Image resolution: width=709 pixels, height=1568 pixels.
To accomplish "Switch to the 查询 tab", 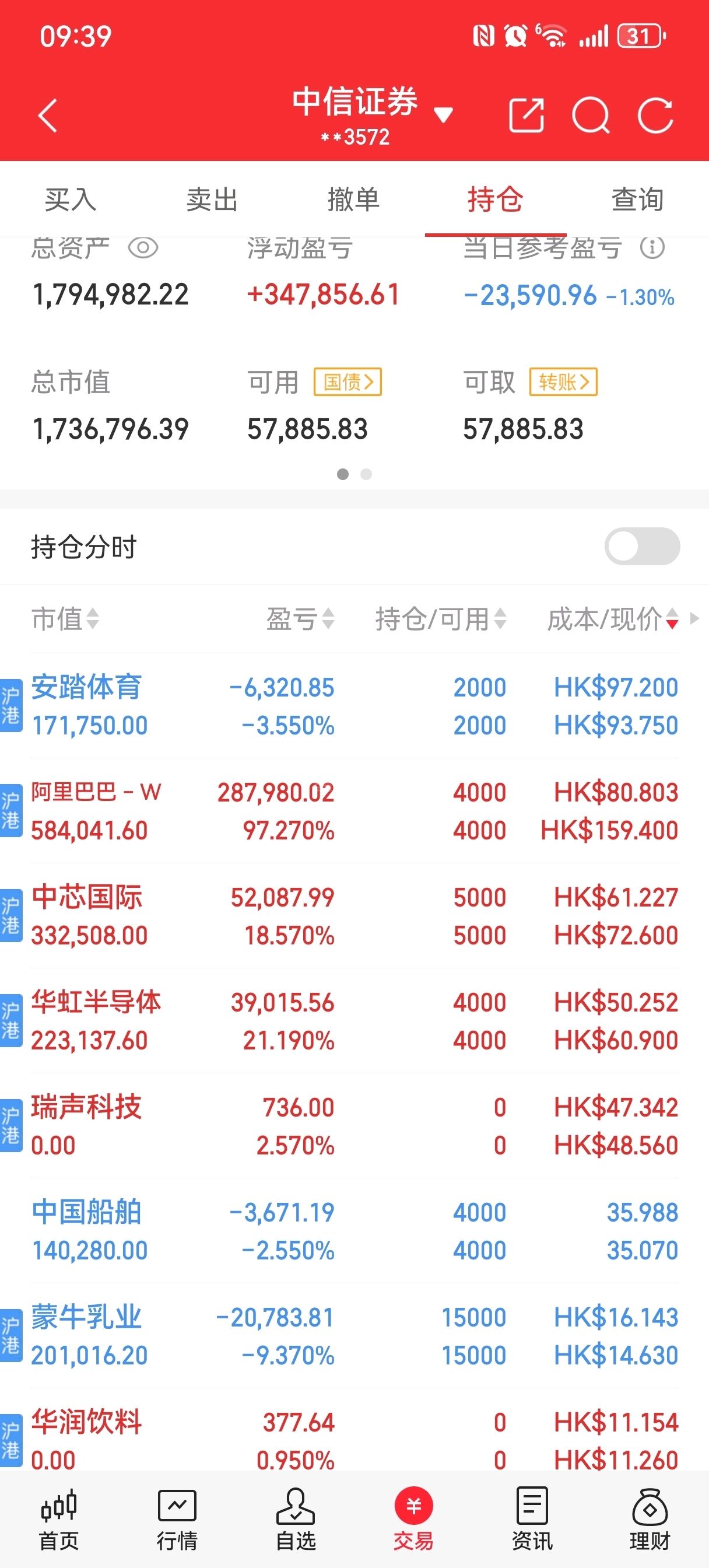I will [637, 199].
